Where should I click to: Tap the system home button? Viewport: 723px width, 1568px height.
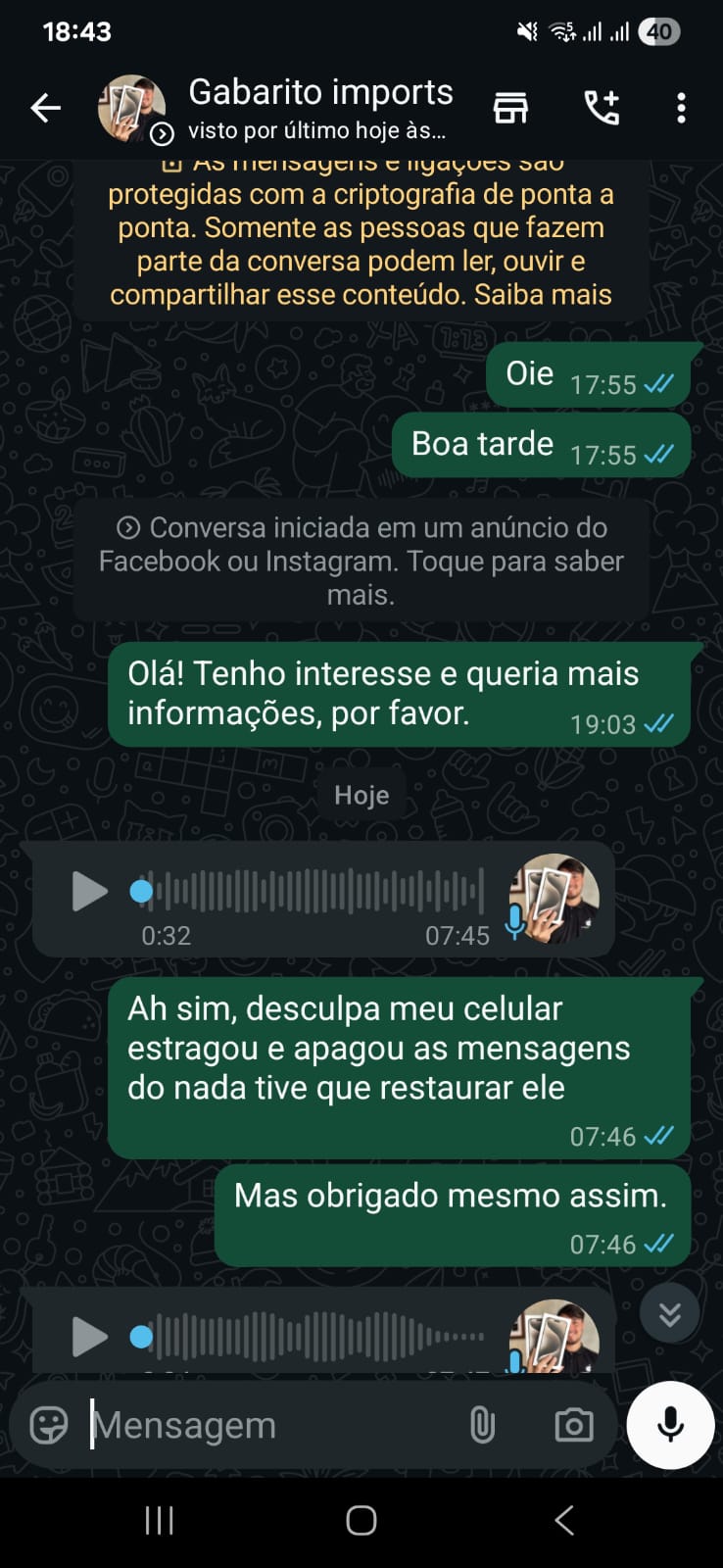361,1520
